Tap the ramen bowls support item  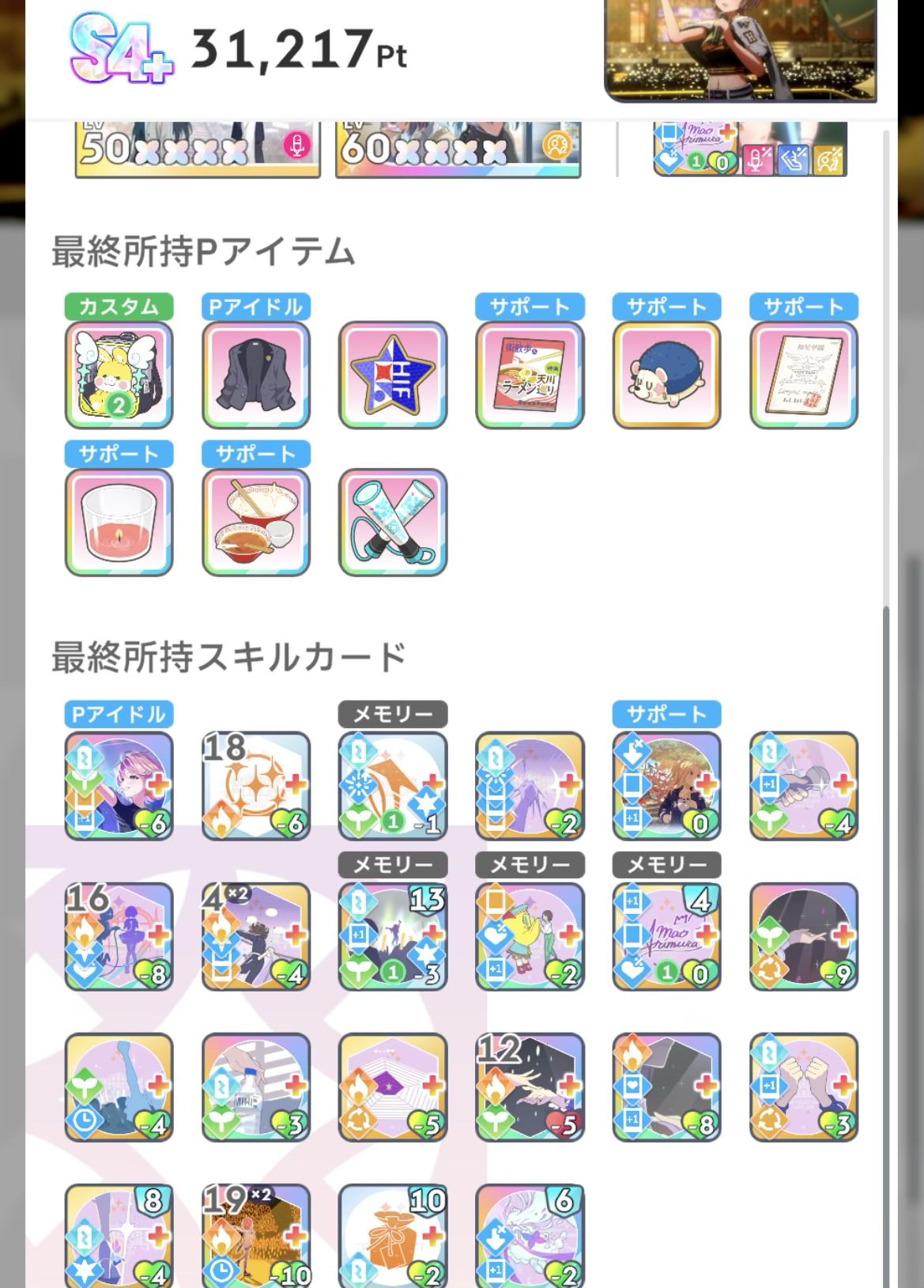pos(255,522)
